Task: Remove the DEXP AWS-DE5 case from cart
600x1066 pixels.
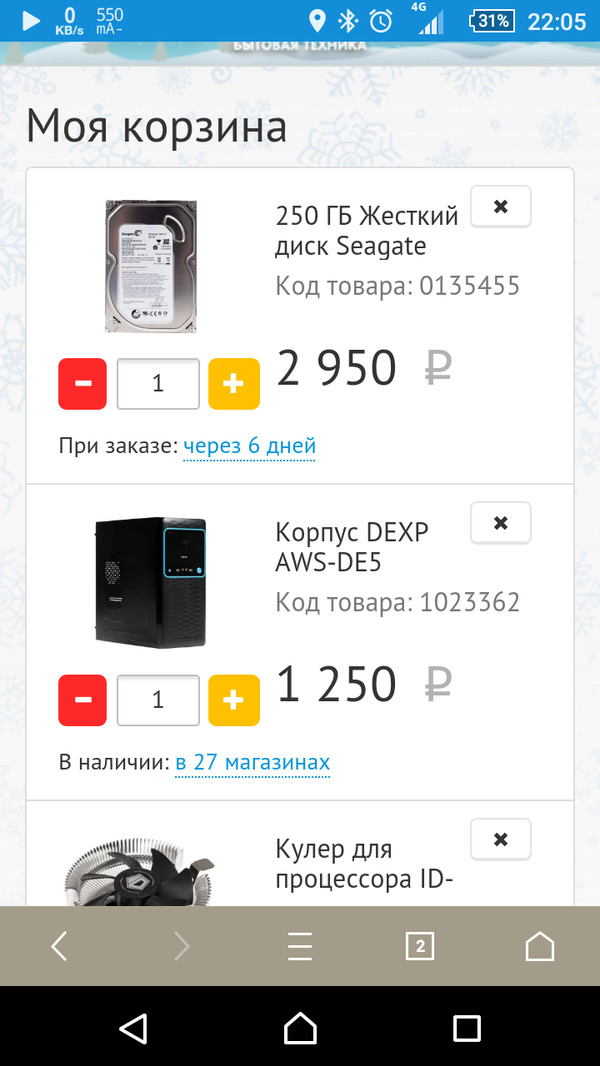Action: (x=501, y=523)
